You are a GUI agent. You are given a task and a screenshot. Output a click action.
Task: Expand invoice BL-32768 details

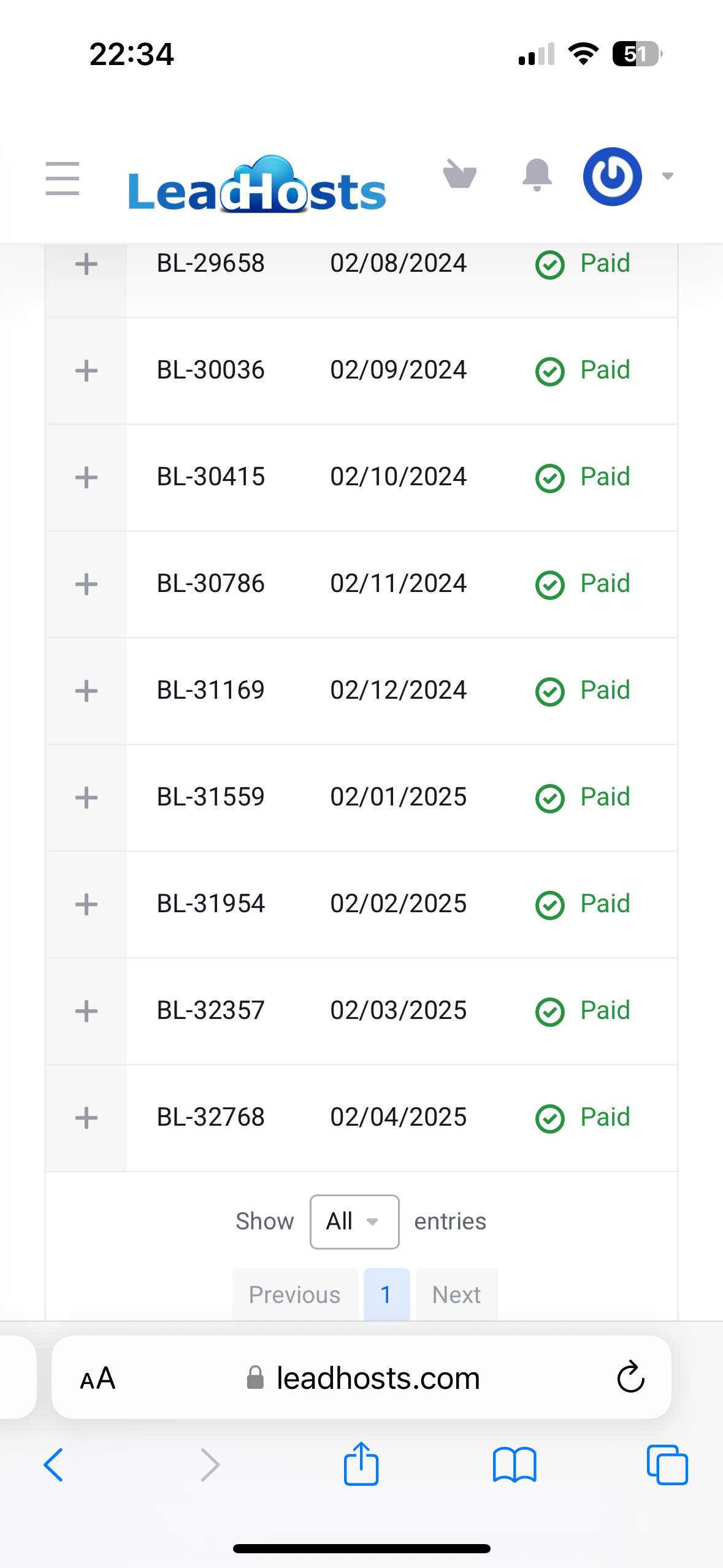pyautogui.click(x=86, y=1118)
